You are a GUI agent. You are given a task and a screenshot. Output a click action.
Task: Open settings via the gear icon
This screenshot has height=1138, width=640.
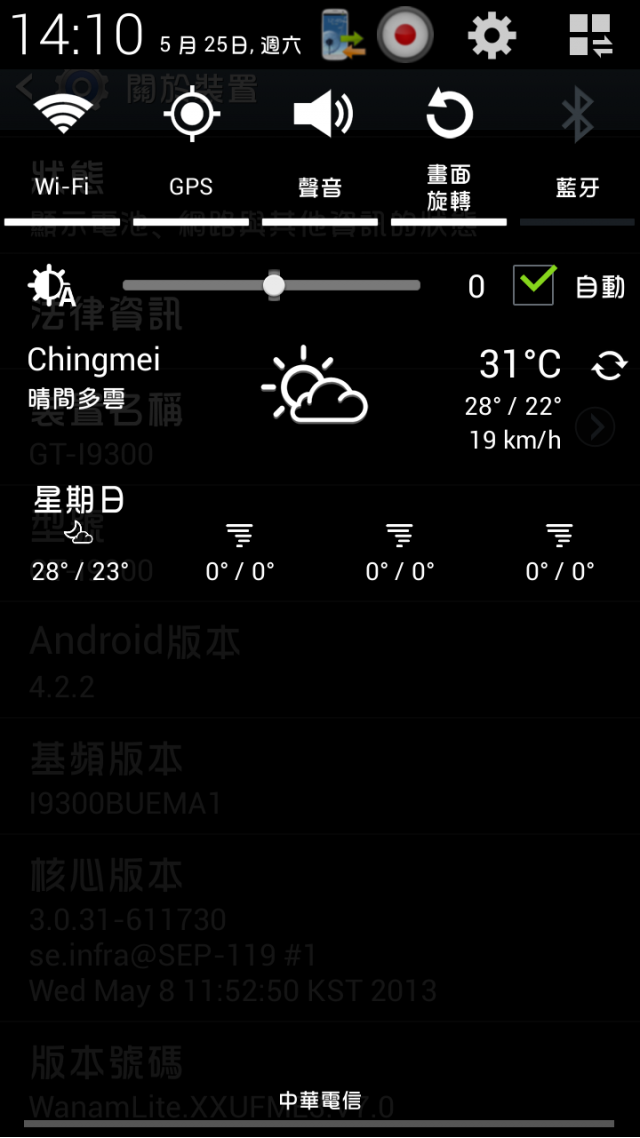(x=492, y=35)
